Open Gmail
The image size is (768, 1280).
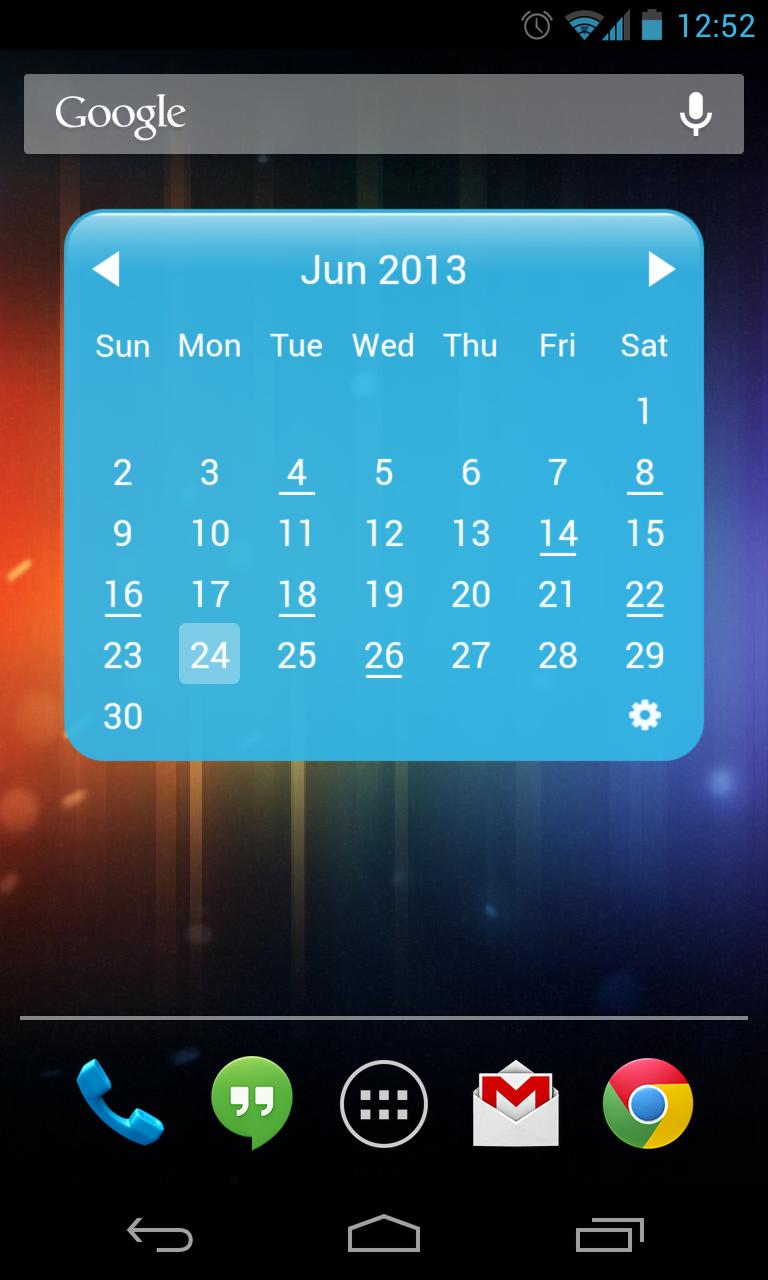point(515,1103)
